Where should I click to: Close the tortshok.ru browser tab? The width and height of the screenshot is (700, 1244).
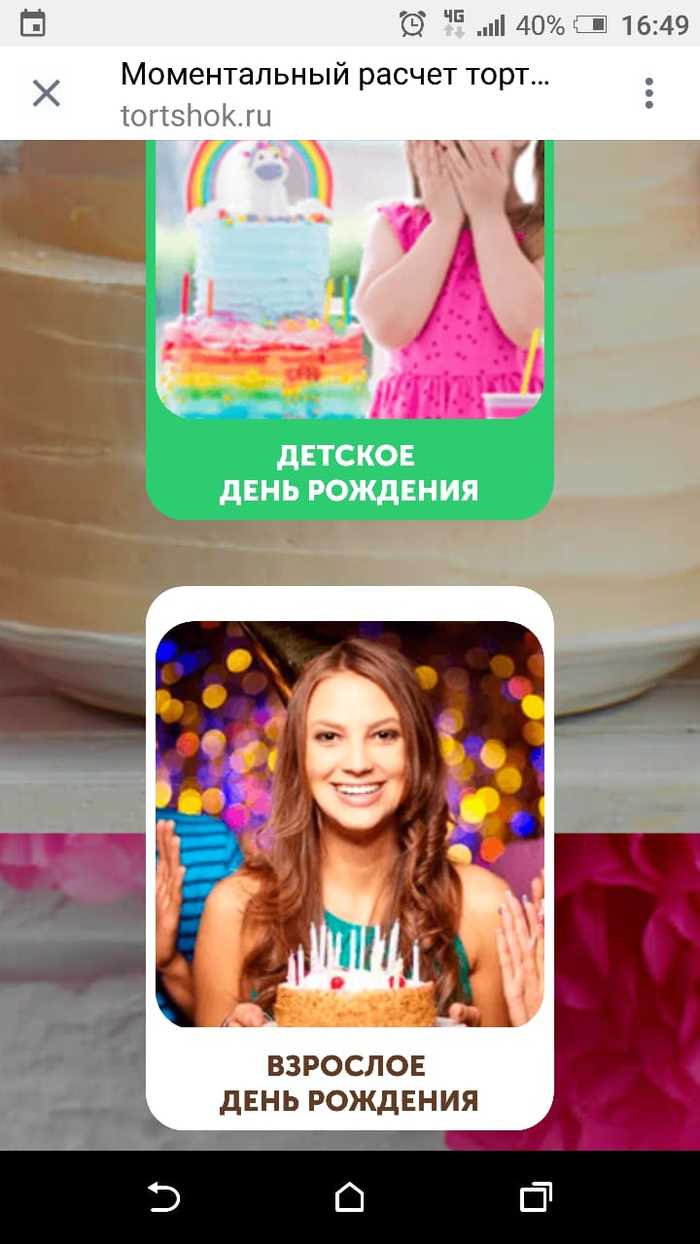pyautogui.click(x=46, y=93)
